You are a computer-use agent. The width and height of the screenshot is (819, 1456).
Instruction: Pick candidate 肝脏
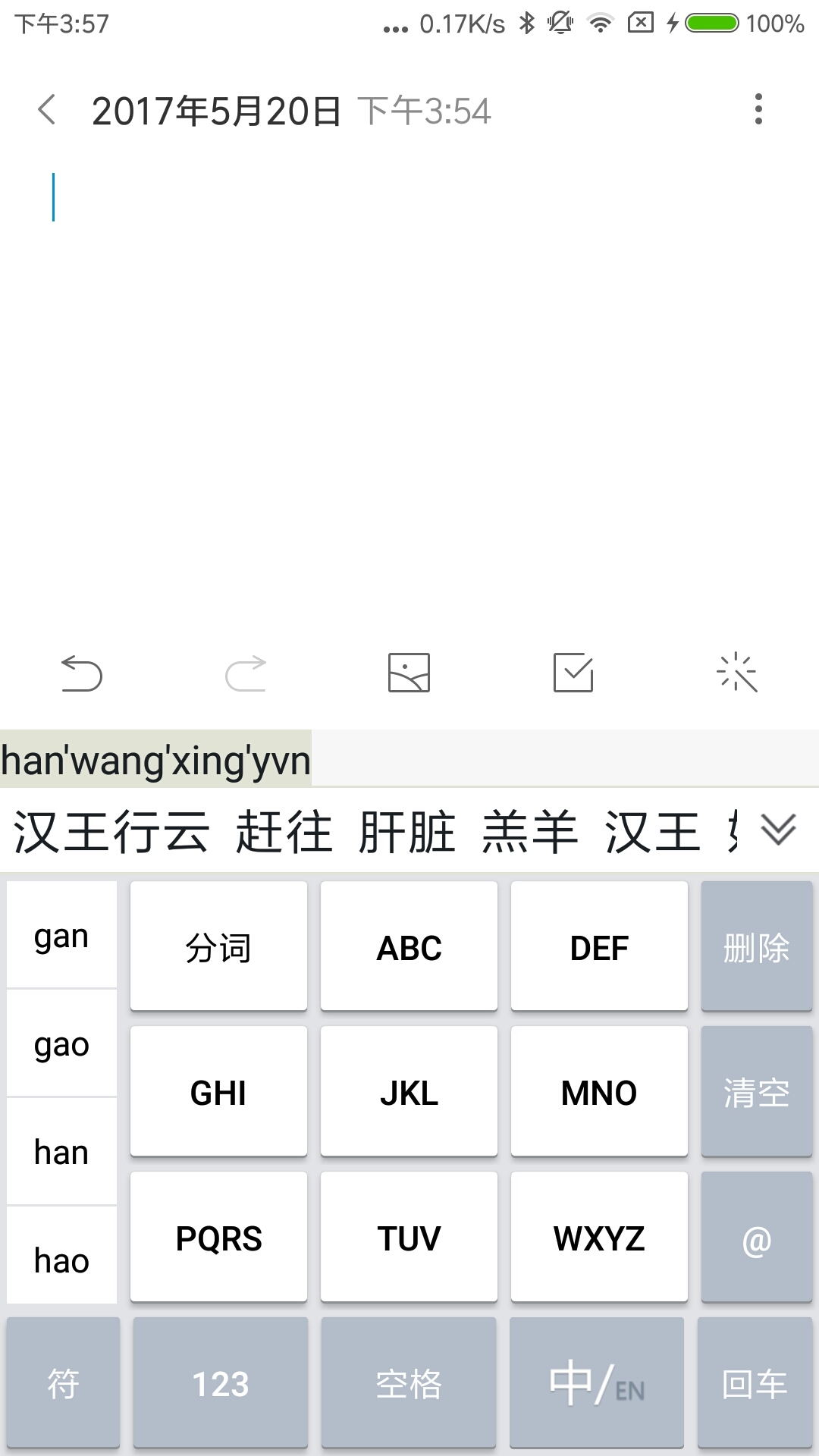click(406, 833)
